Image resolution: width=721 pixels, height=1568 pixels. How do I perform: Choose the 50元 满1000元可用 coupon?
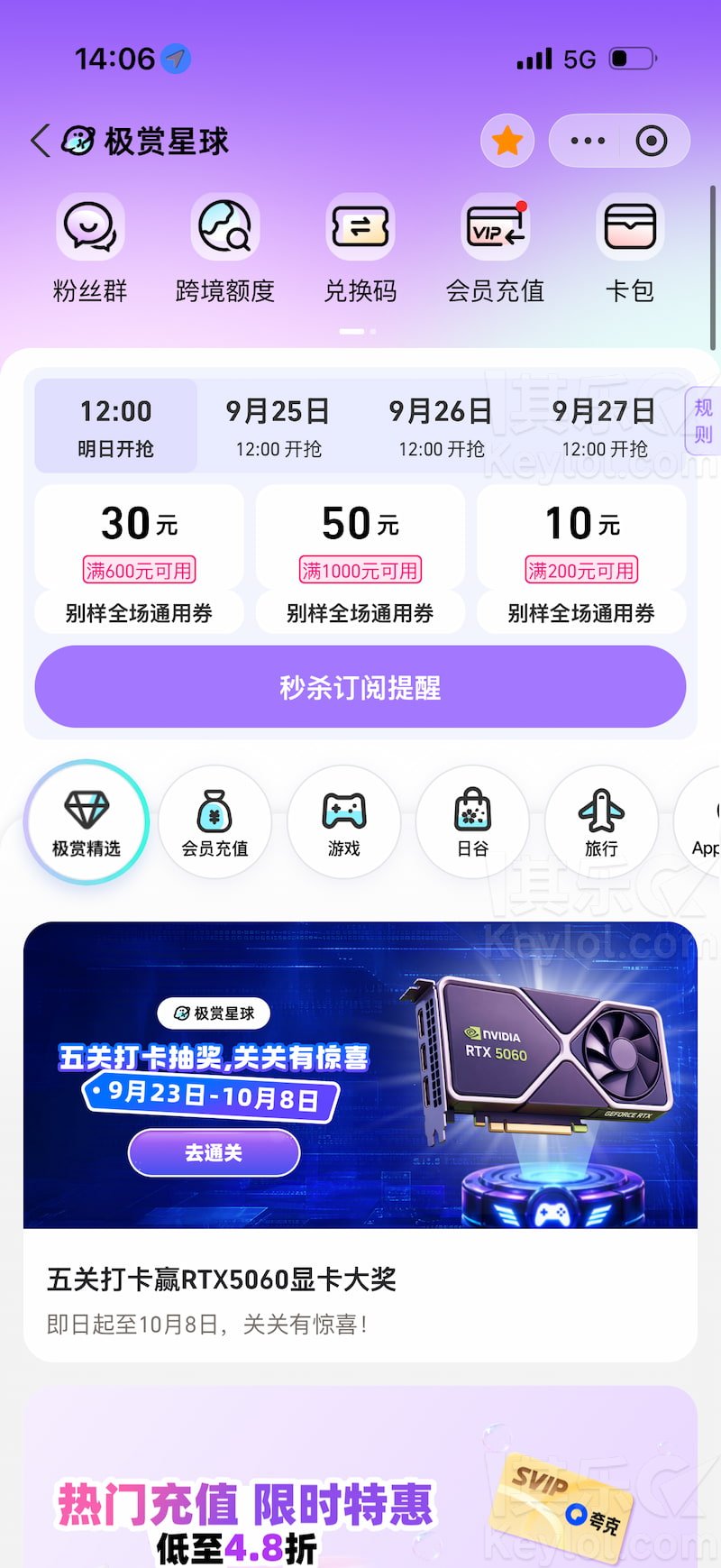point(360,559)
